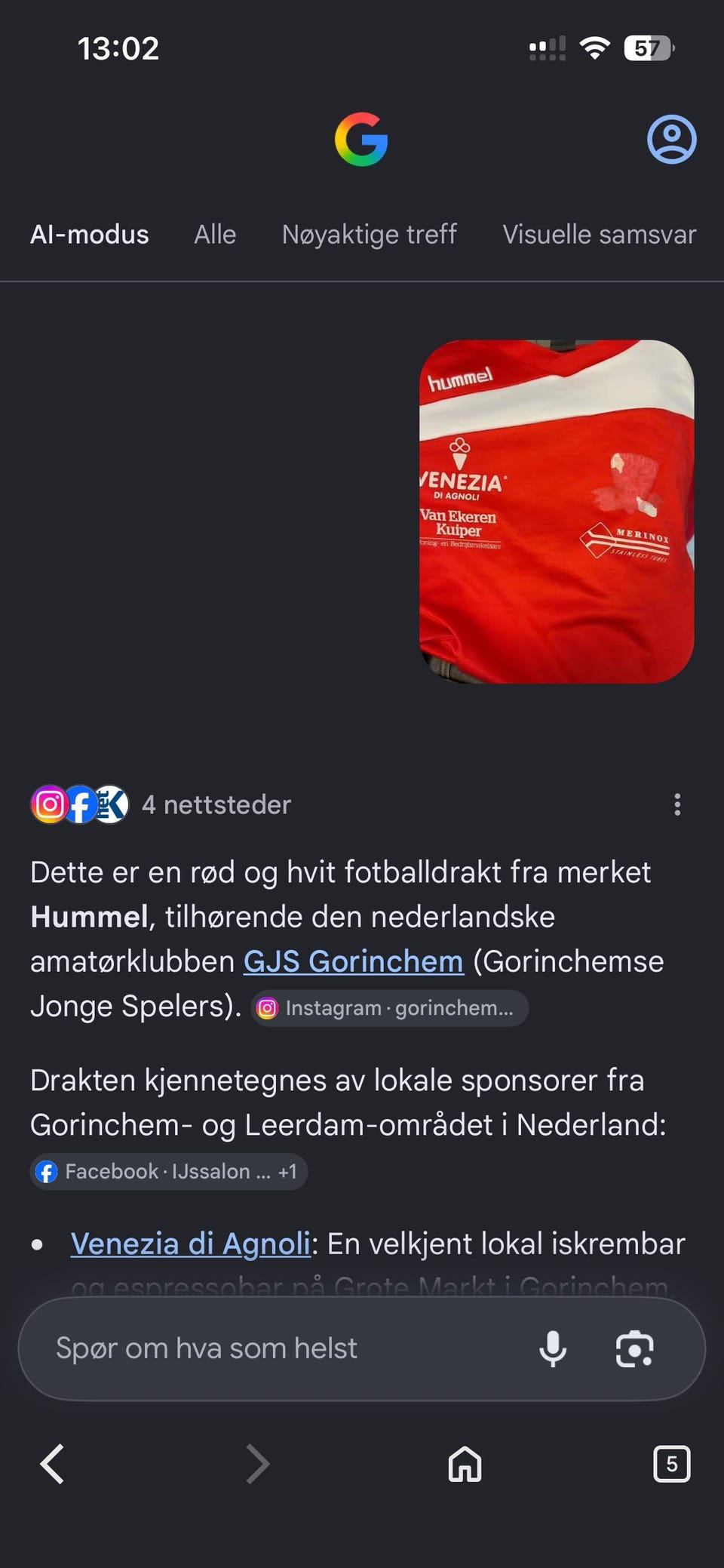Switch to the Alle tab
This screenshot has width=724, height=1568.
coord(215,235)
